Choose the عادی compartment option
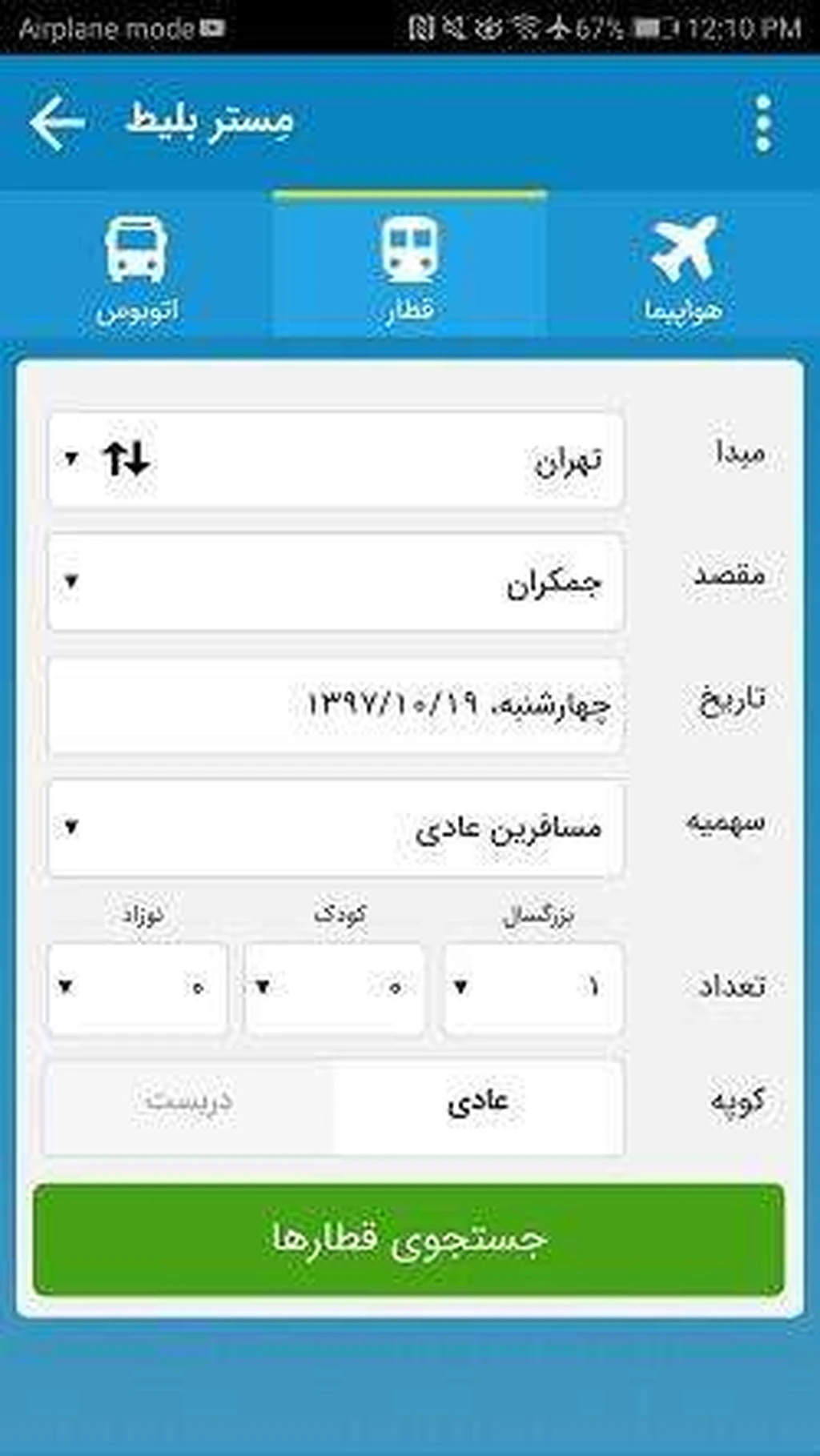820x1456 pixels. (x=478, y=1102)
